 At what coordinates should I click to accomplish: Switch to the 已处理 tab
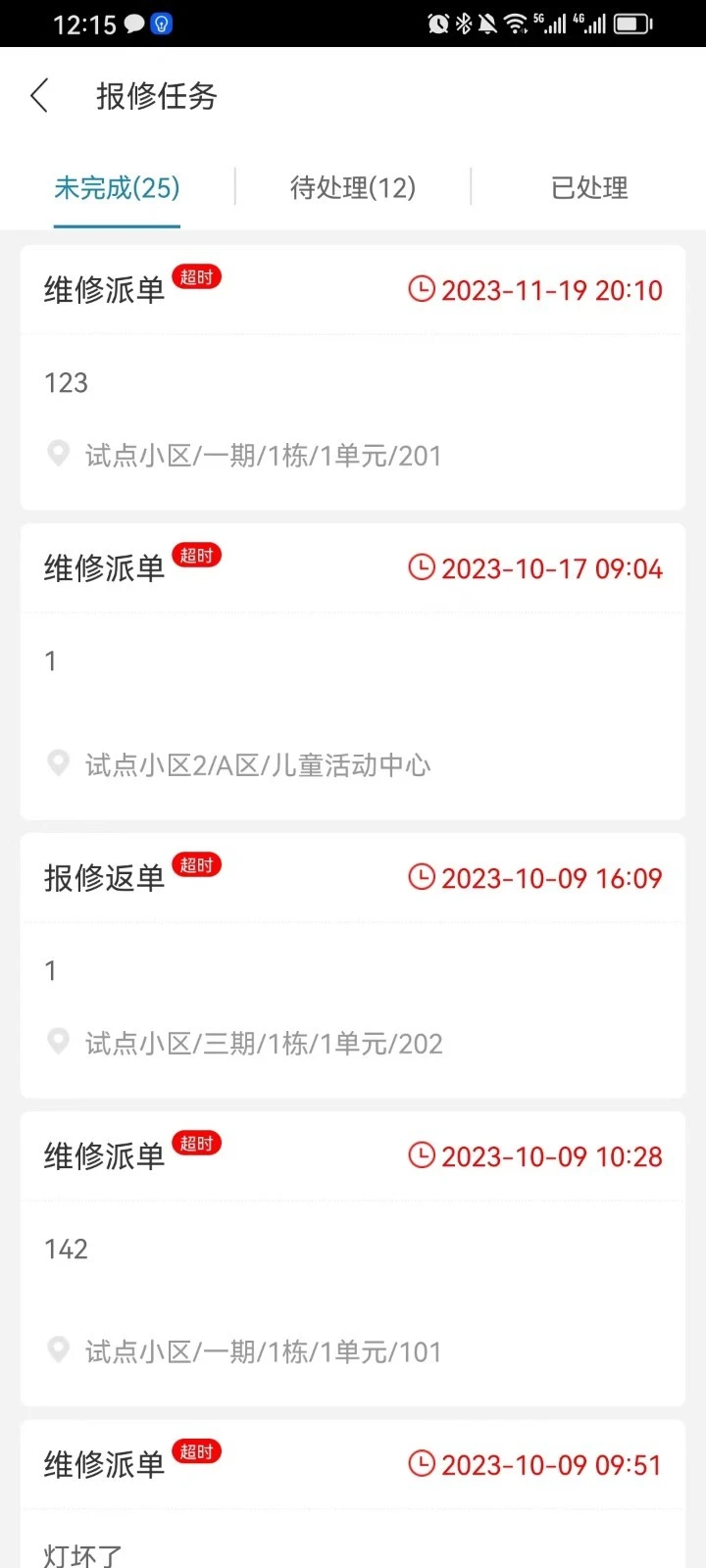point(588,187)
